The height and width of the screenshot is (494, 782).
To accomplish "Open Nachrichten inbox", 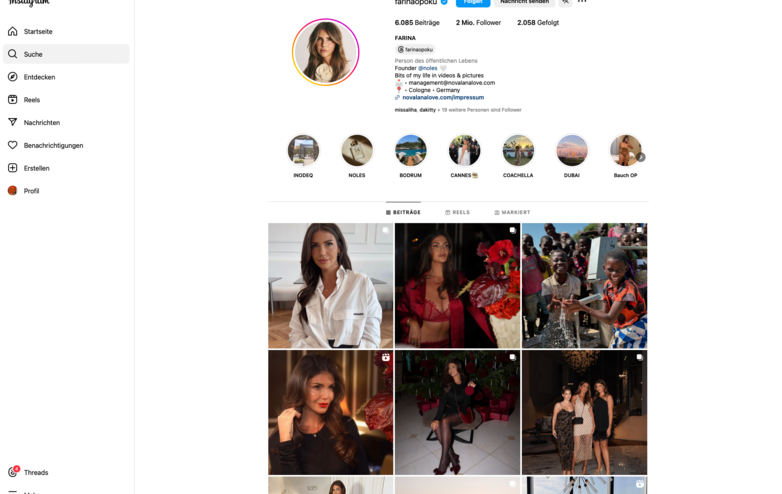I will (x=41, y=122).
